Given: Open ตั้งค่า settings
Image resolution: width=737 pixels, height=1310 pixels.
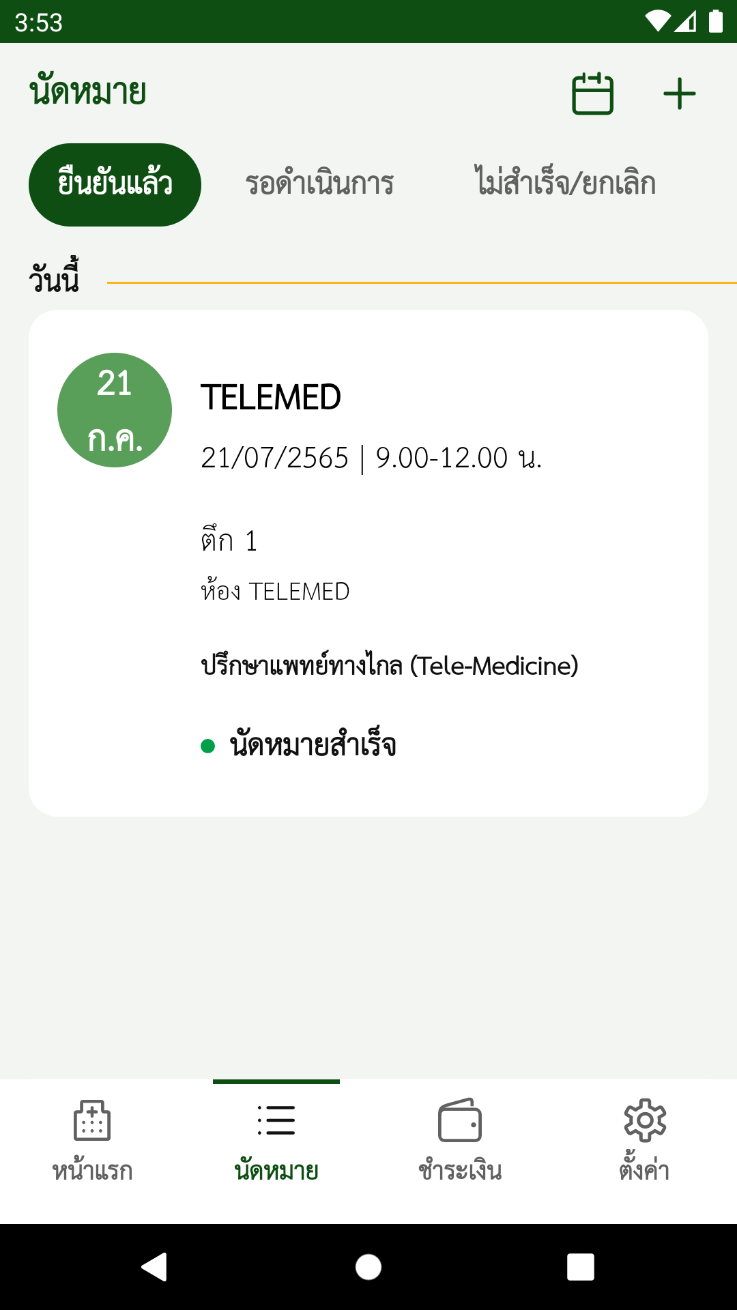Looking at the screenshot, I should (644, 1142).
